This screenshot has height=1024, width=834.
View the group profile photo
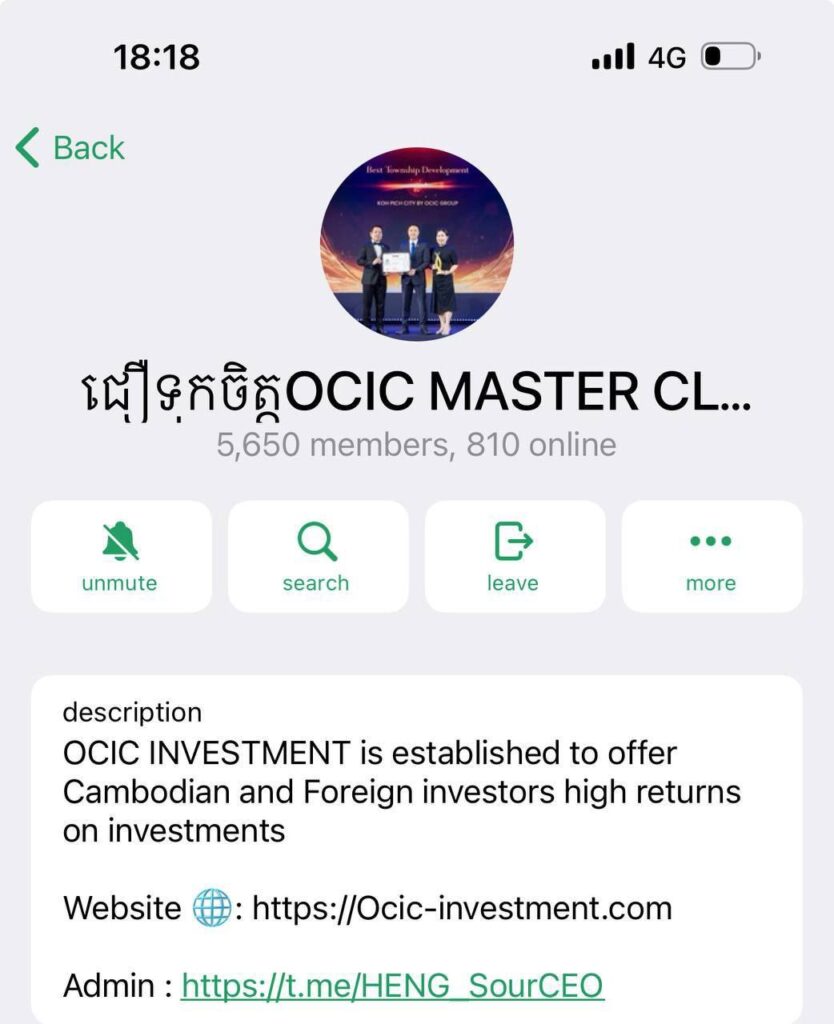[416, 244]
